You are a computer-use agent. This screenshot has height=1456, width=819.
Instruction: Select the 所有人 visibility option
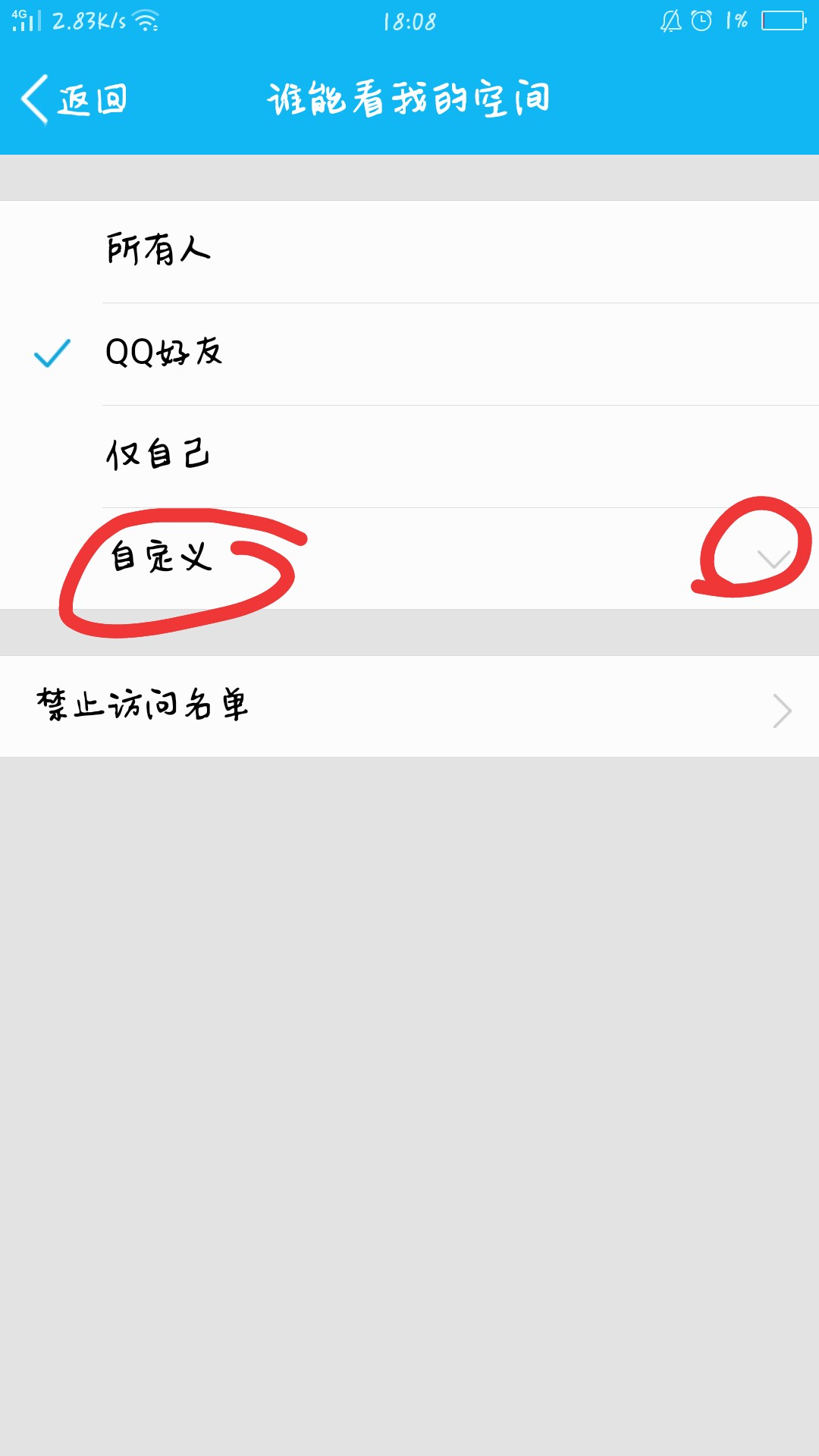409,252
